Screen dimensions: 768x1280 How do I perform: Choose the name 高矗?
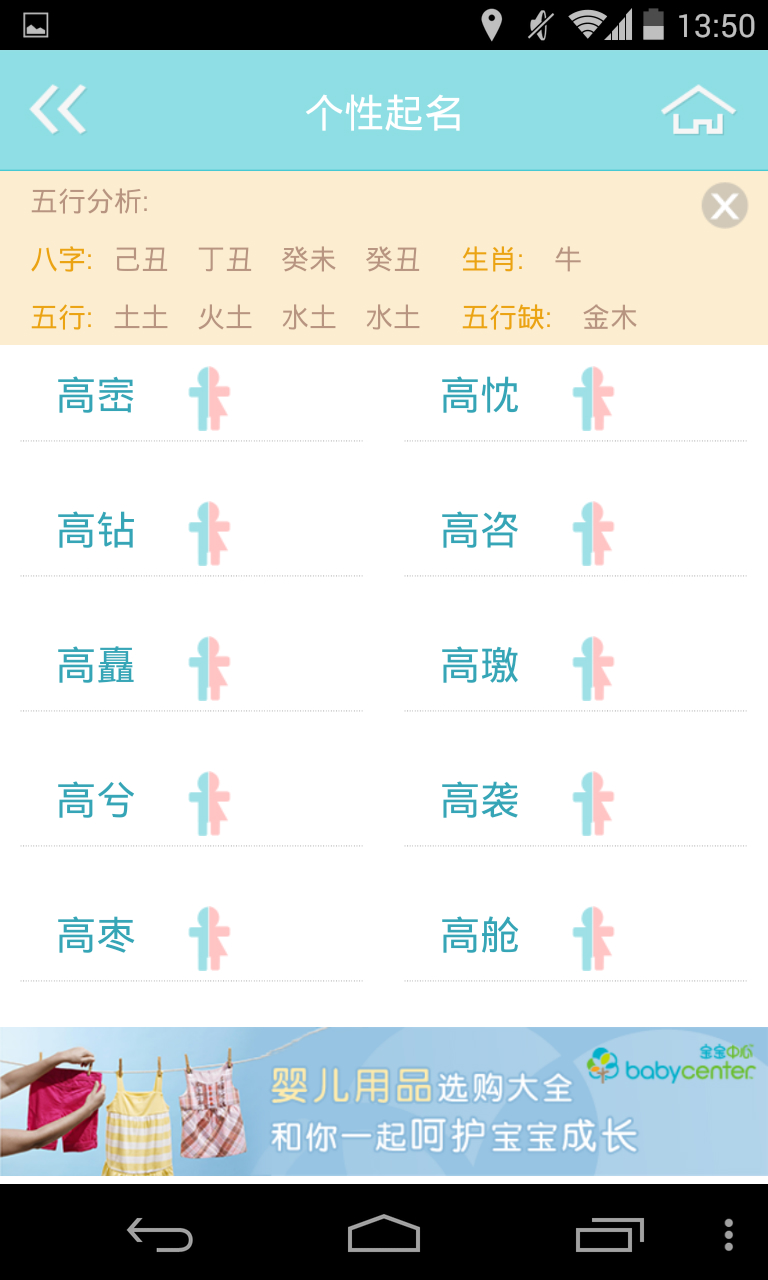point(96,666)
